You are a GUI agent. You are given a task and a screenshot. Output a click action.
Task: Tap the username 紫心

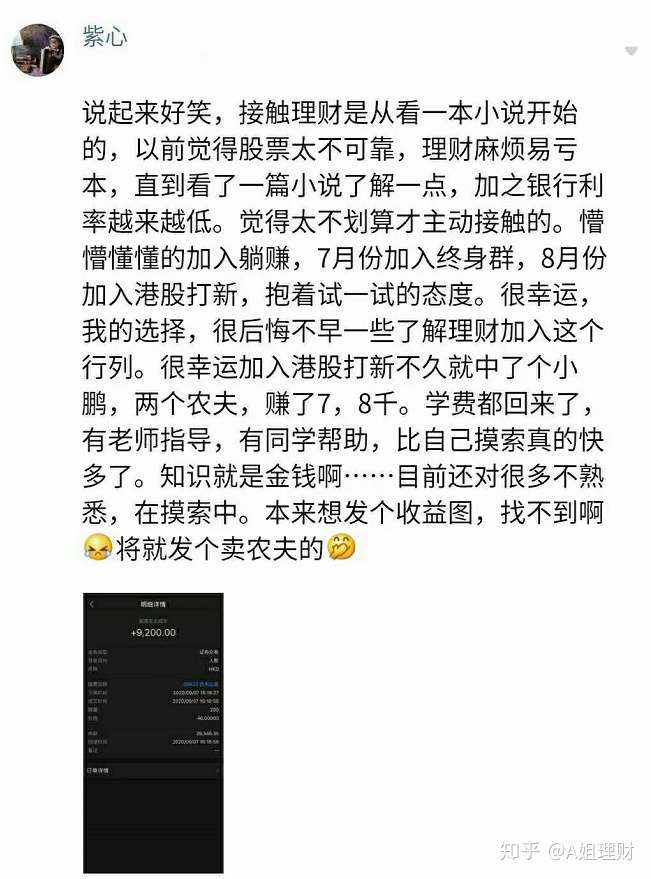tap(105, 37)
